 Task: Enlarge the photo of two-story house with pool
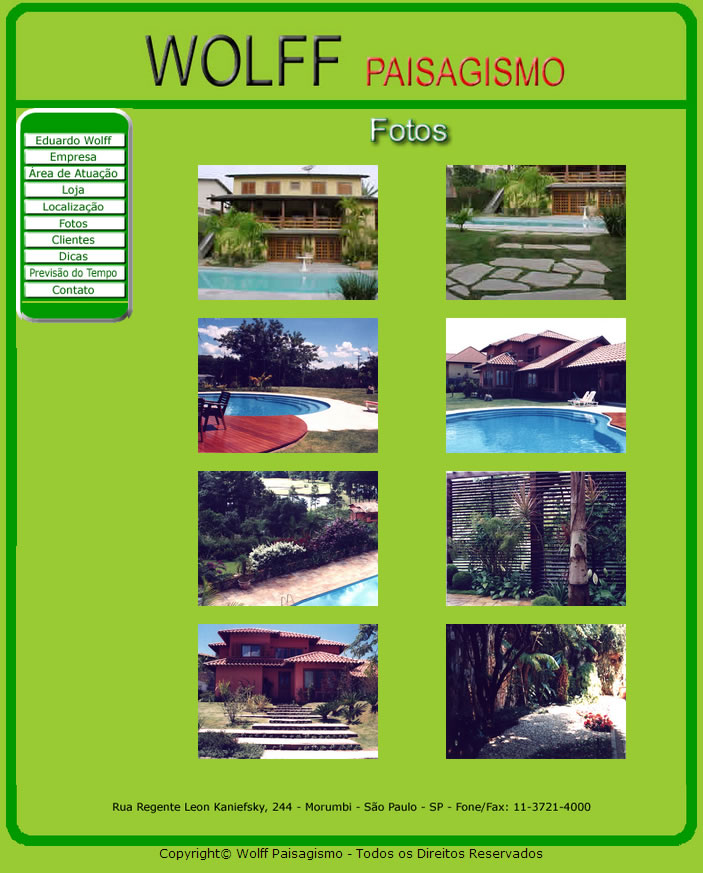(288, 232)
